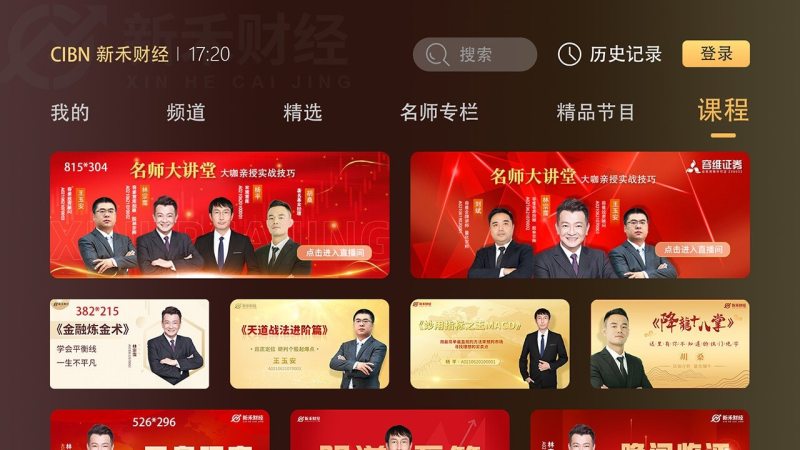The width and height of the screenshot is (800, 450).
Task: Open the 《降龙十八掌》 course card
Action: tap(669, 344)
